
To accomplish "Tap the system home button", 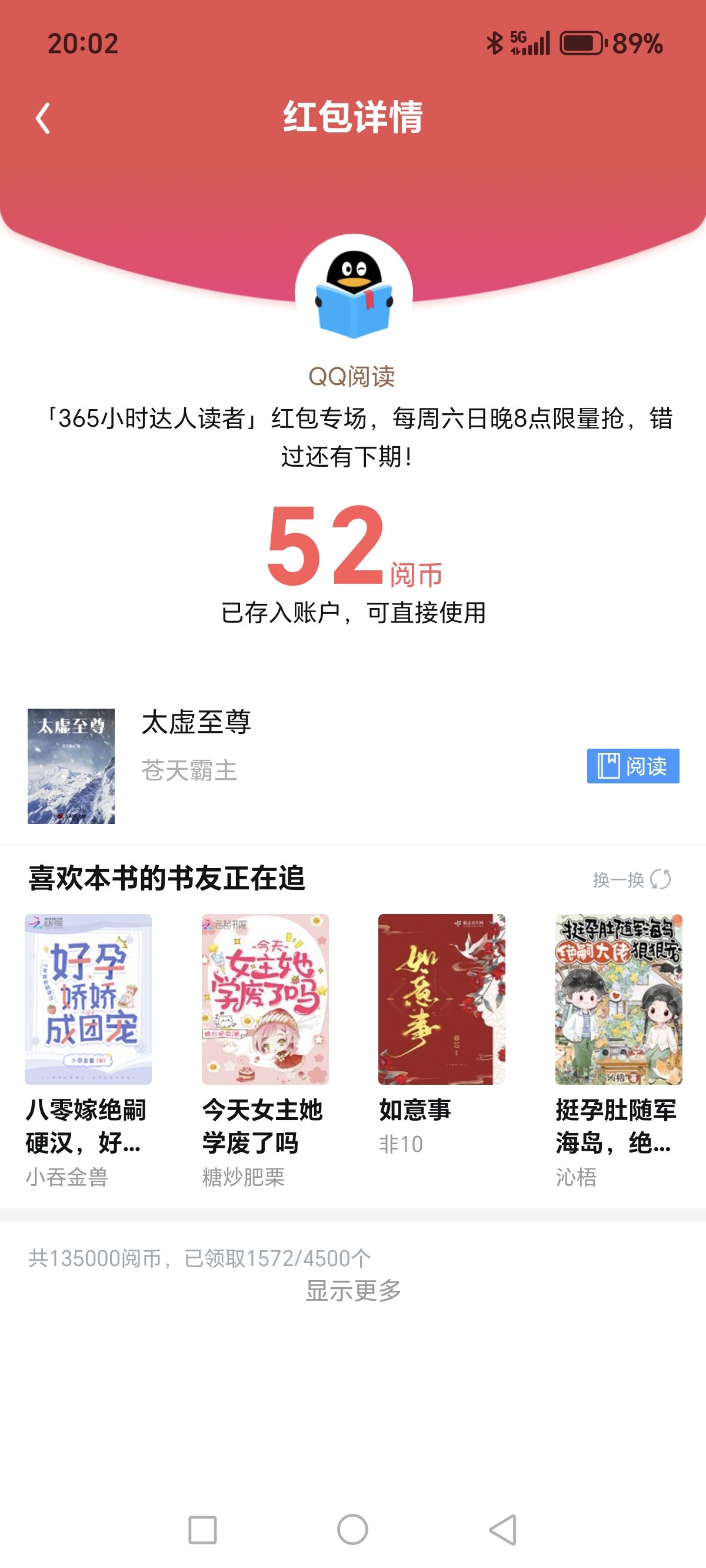I will [352, 1529].
